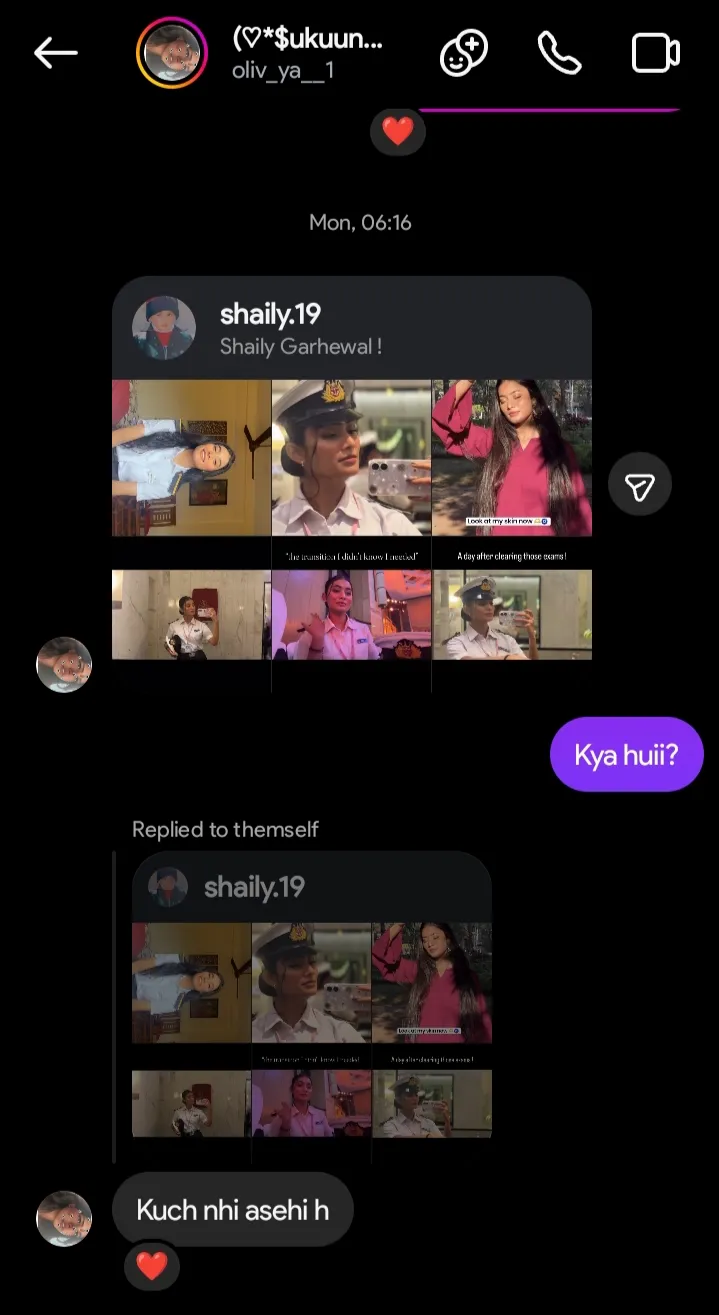View heart reaction on "Kuch nhi asehi h"
This screenshot has height=1315, width=719.
tap(151, 1266)
